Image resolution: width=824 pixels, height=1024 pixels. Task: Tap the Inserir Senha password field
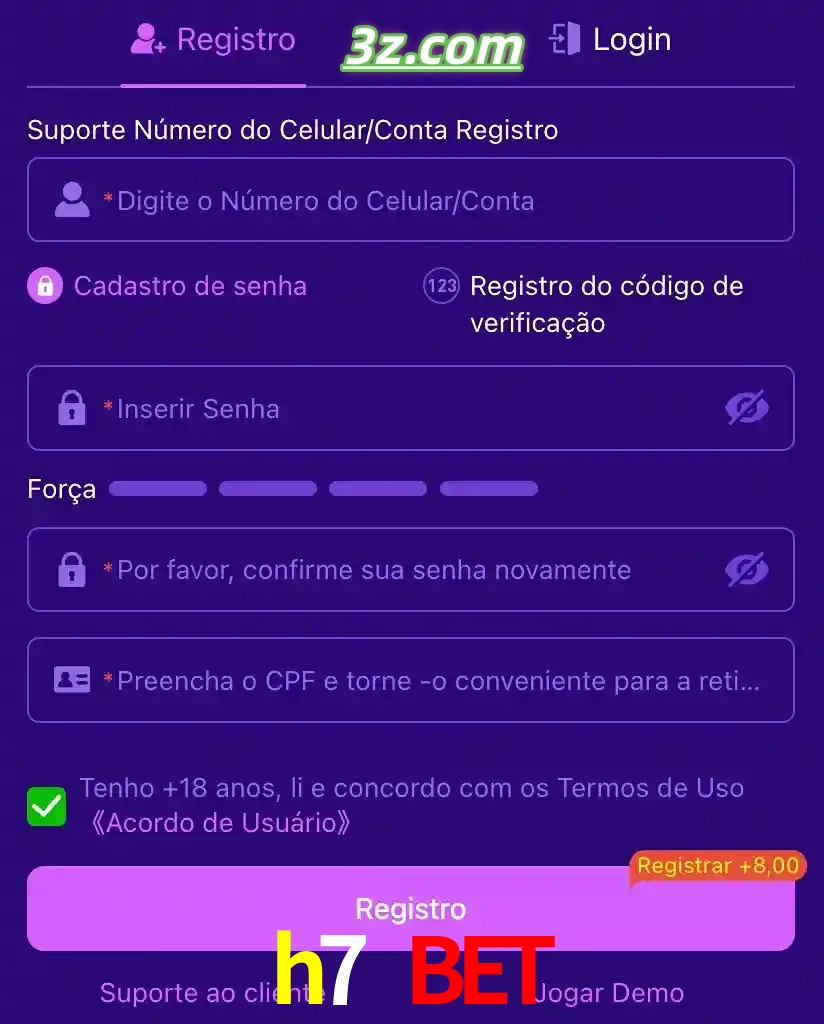pyautogui.click(x=400, y=408)
